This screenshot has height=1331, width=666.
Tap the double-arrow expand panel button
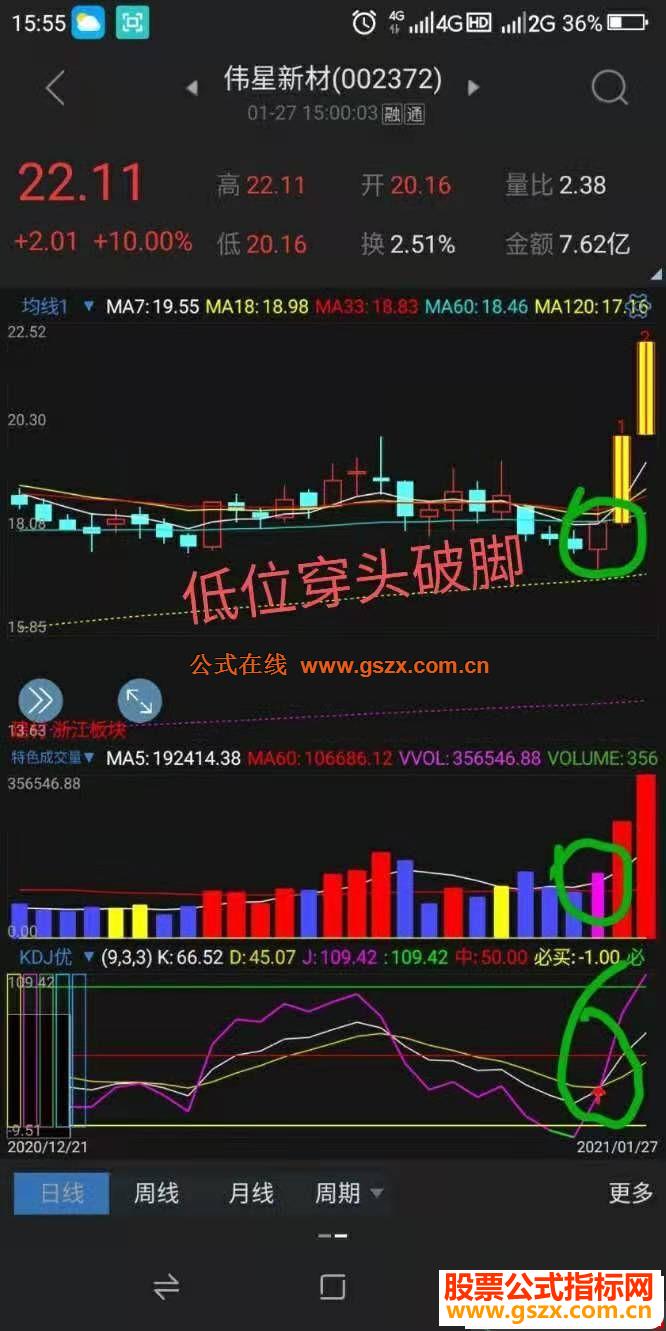(x=41, y=700)
